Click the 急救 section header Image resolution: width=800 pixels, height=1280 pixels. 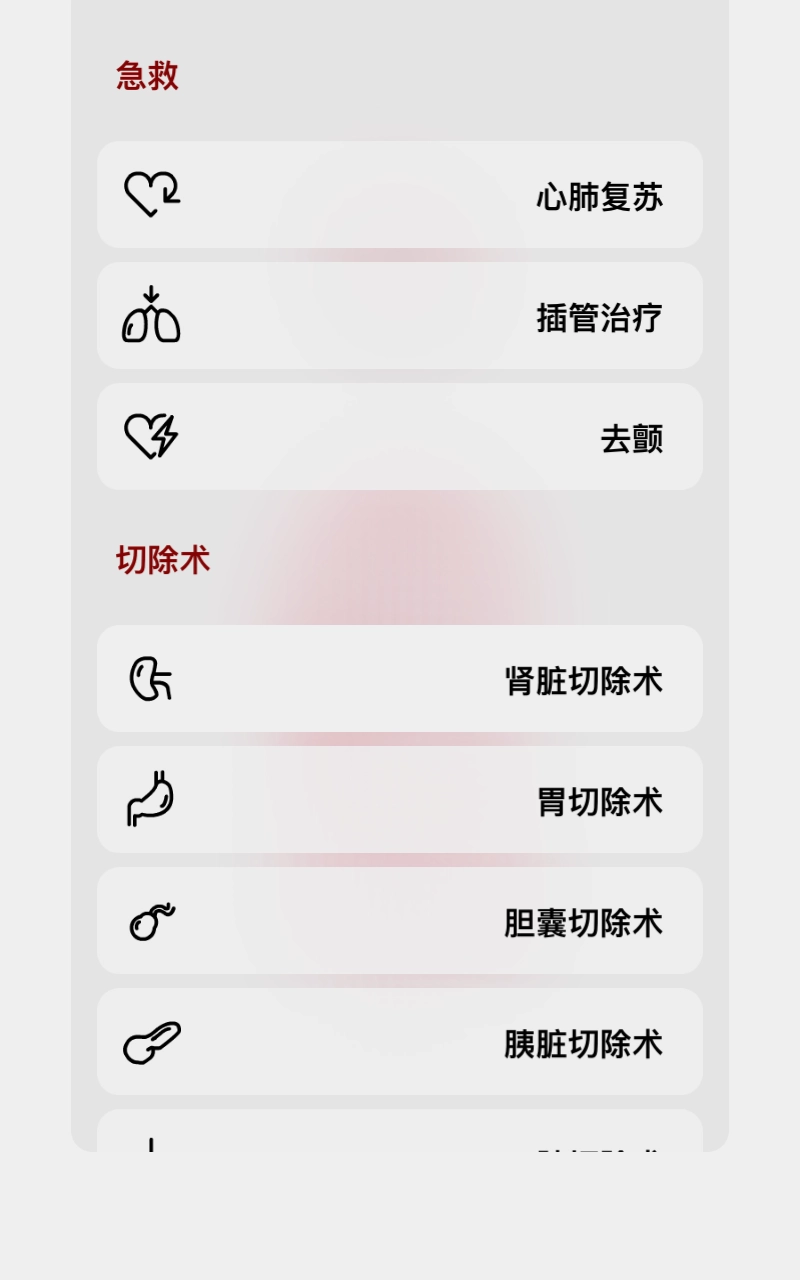(148, 77)
